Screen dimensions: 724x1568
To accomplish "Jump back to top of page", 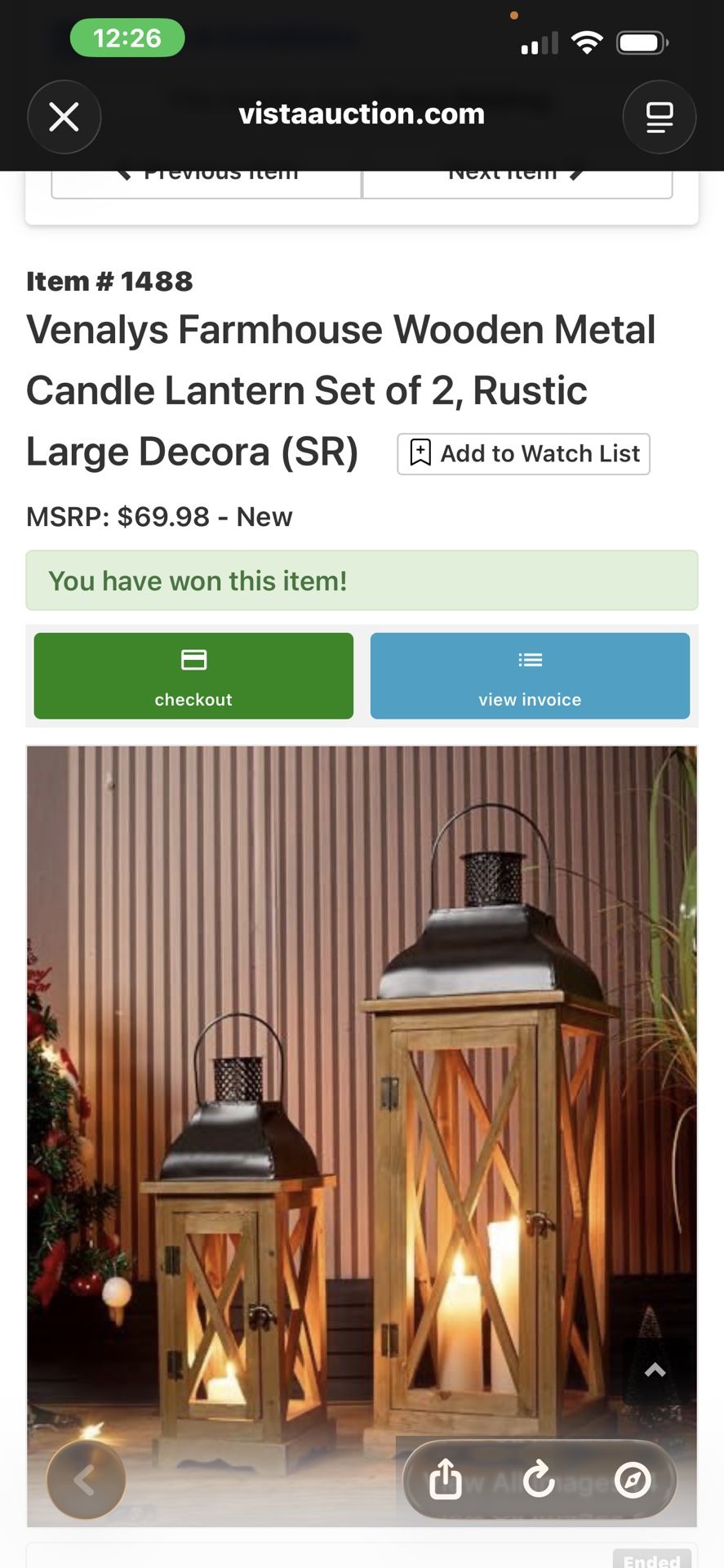I will (x=655, y=1370).
